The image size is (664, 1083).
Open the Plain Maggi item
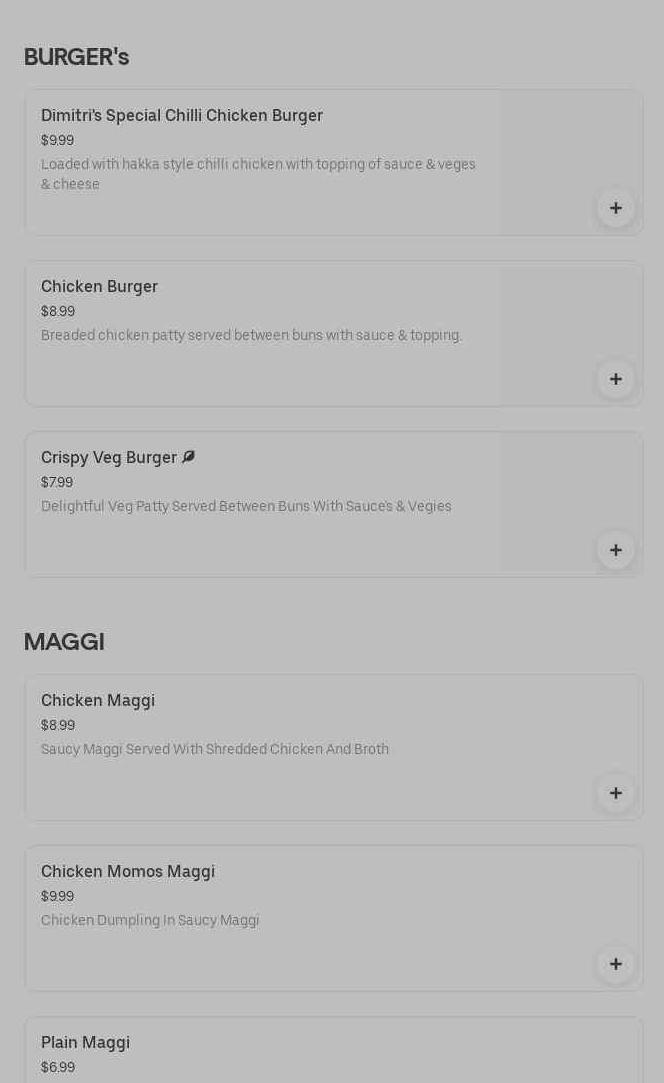point(334,1050)
